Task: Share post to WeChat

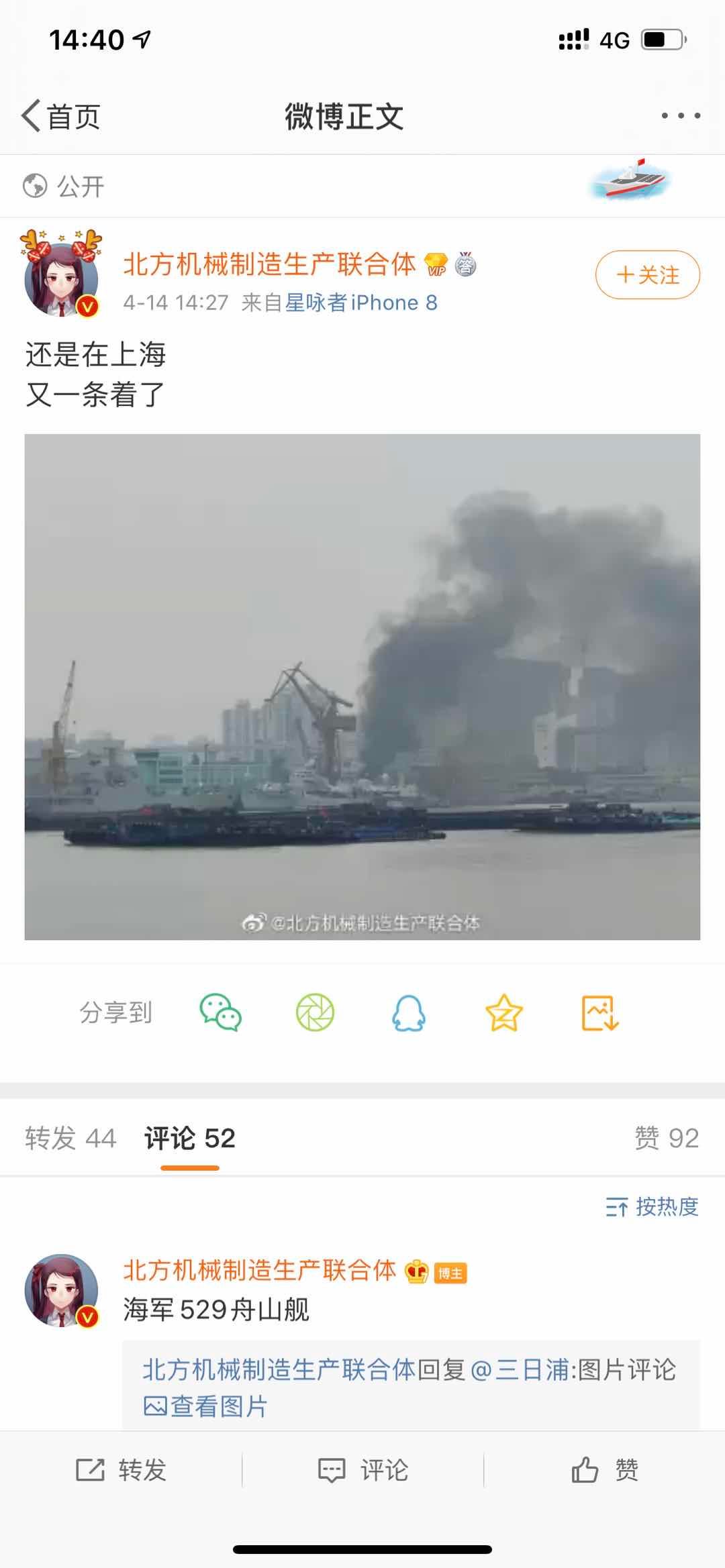Action: coord(220,1012)
